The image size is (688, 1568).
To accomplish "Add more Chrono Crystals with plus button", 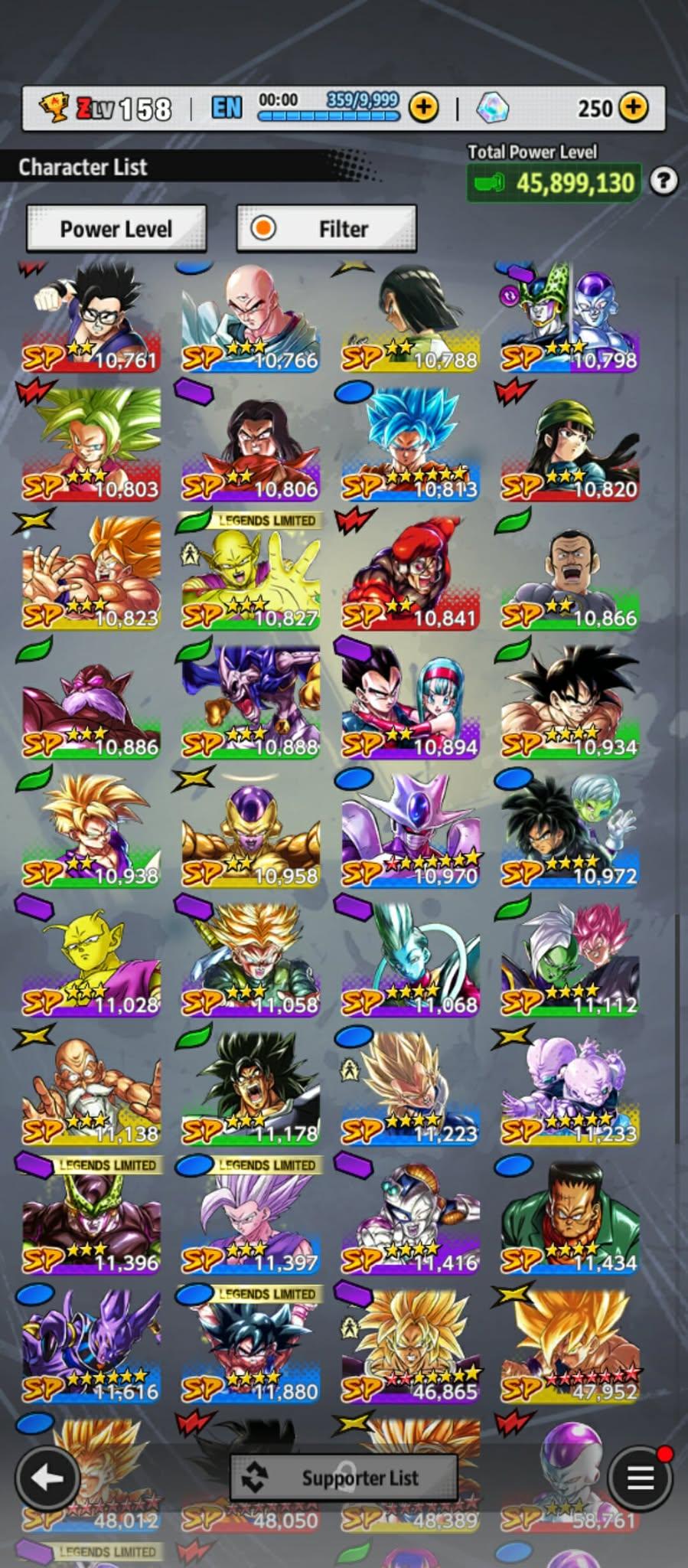I will click(x=633, y=108).
